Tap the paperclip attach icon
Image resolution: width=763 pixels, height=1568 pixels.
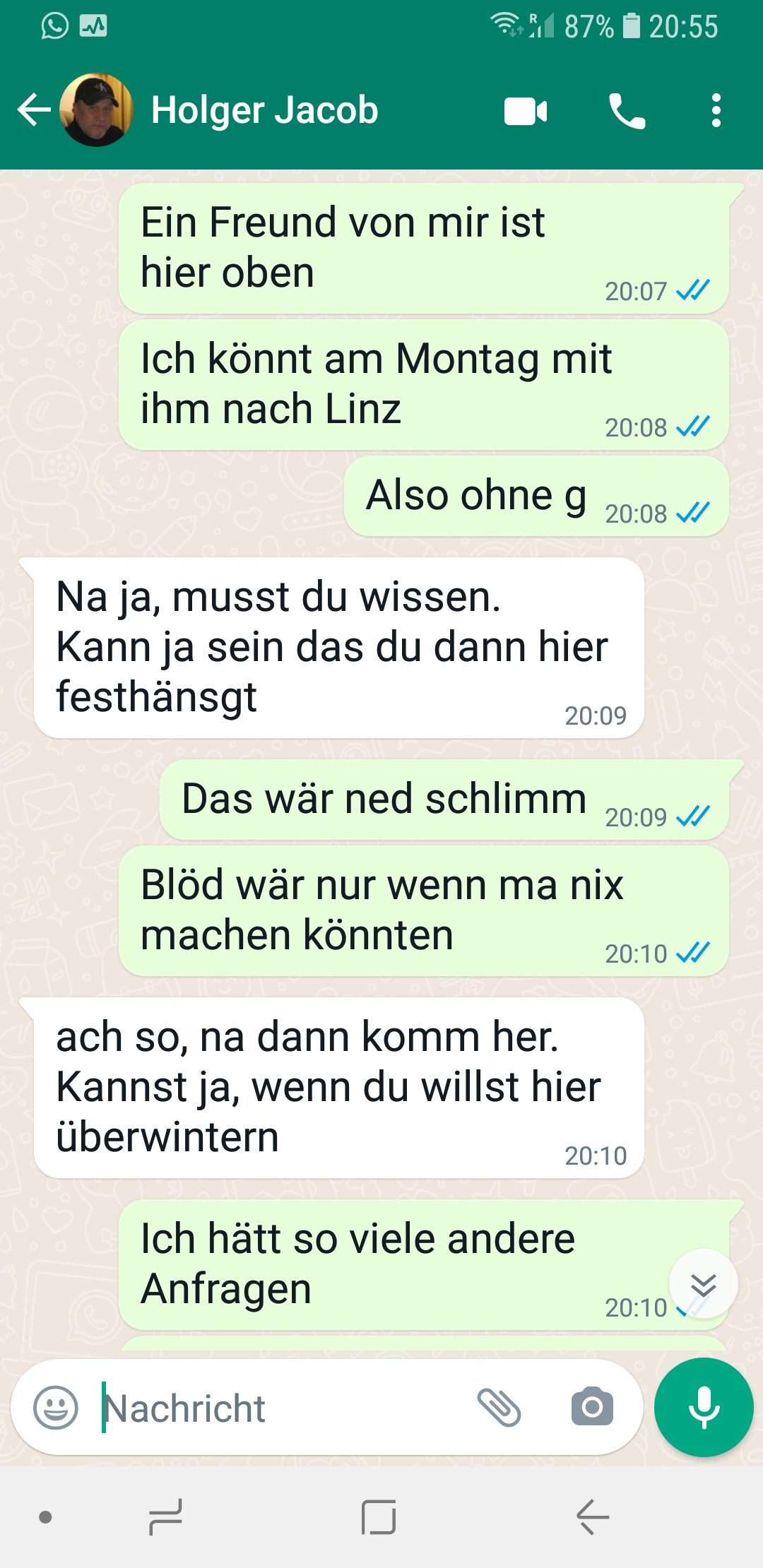499,1407
